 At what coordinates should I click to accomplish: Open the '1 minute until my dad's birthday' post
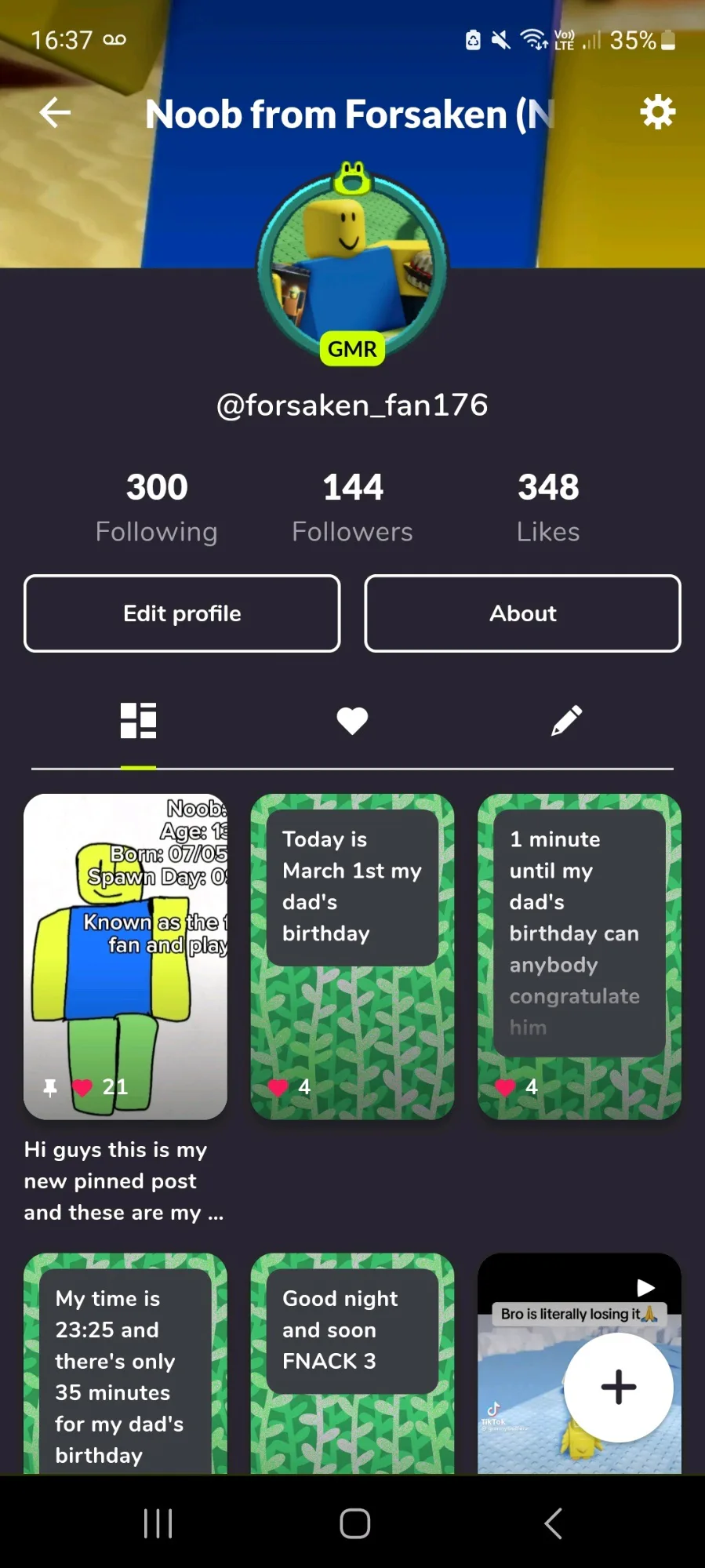point(579,955)
